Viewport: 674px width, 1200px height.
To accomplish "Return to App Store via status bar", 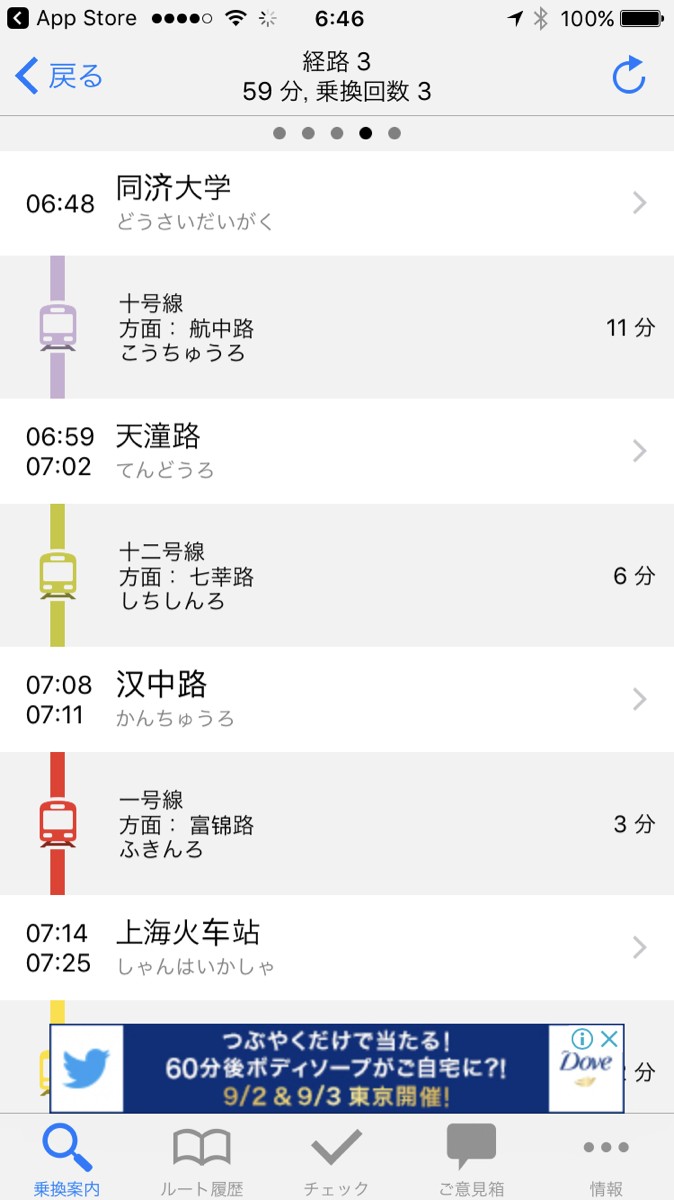I will [x=75, y=19].
